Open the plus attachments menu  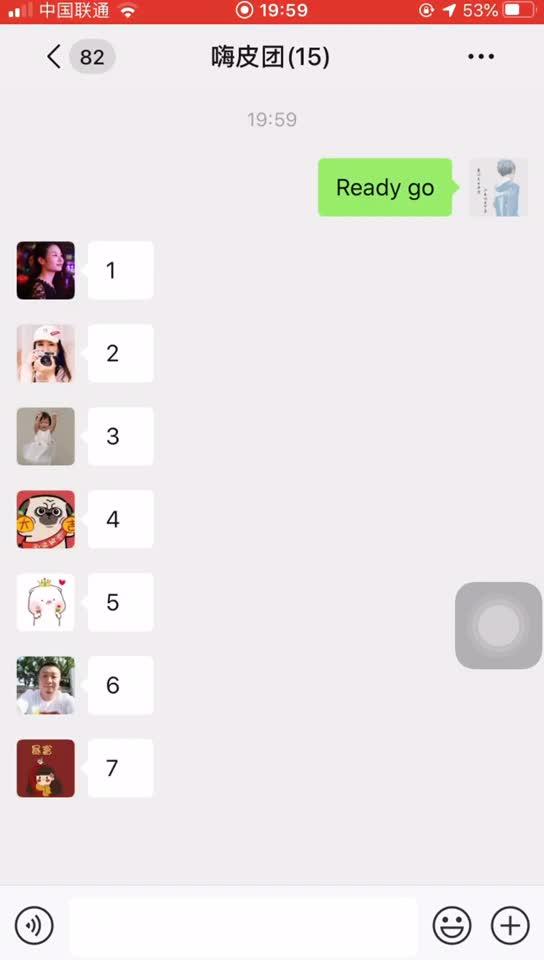click(510, 925)
